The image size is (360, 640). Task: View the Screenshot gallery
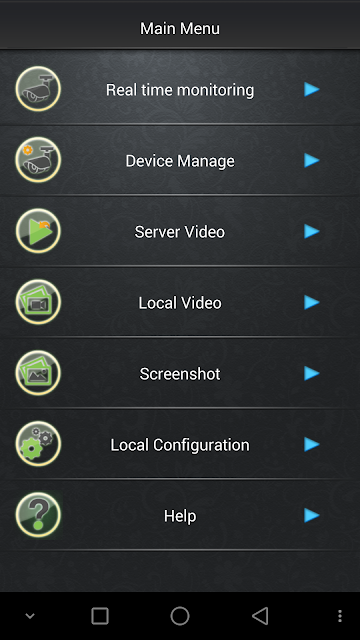point(180,373)
